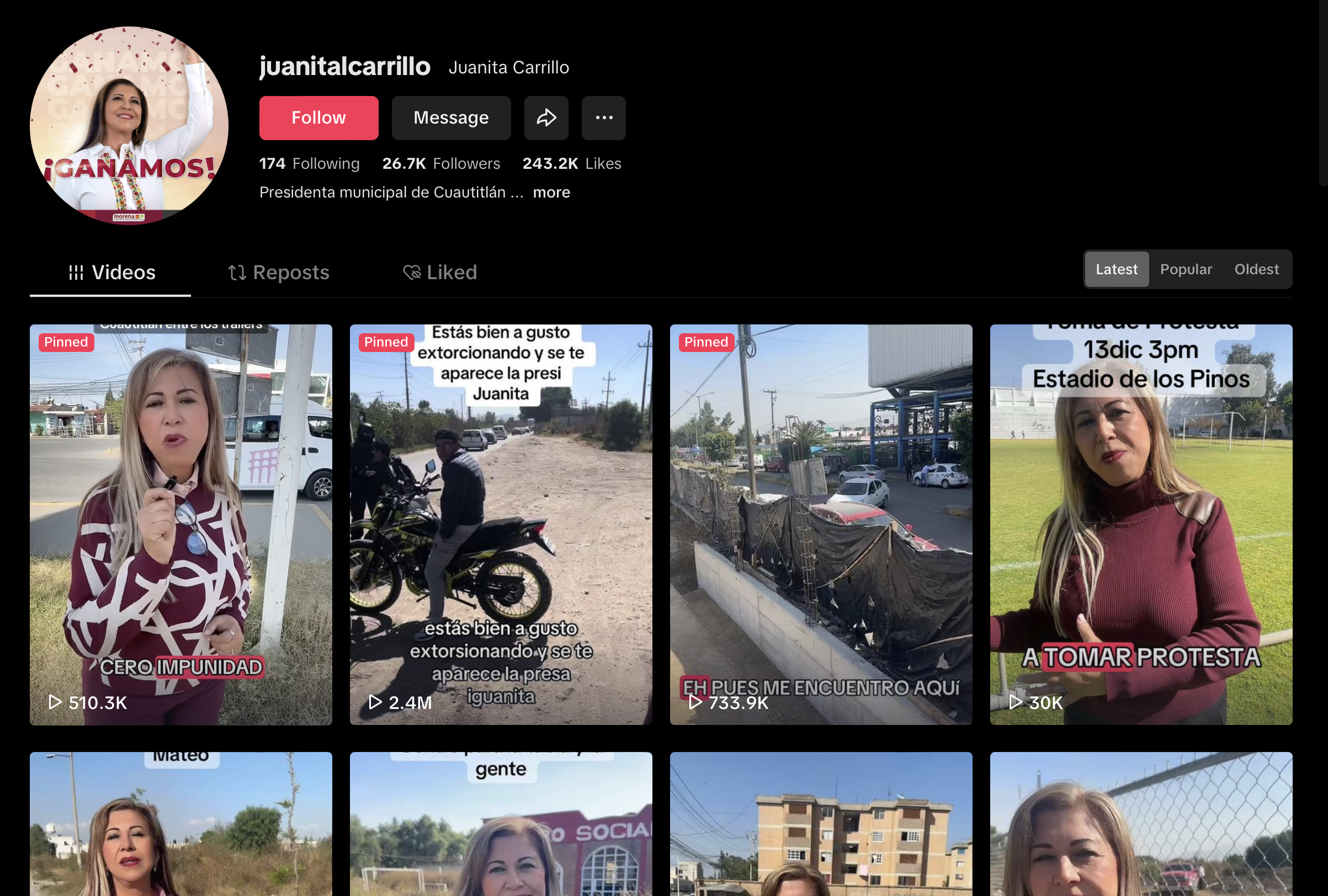Switch to the Reposts tab
The width and height of the screenshot is (1328, 896).
[279, 273]
